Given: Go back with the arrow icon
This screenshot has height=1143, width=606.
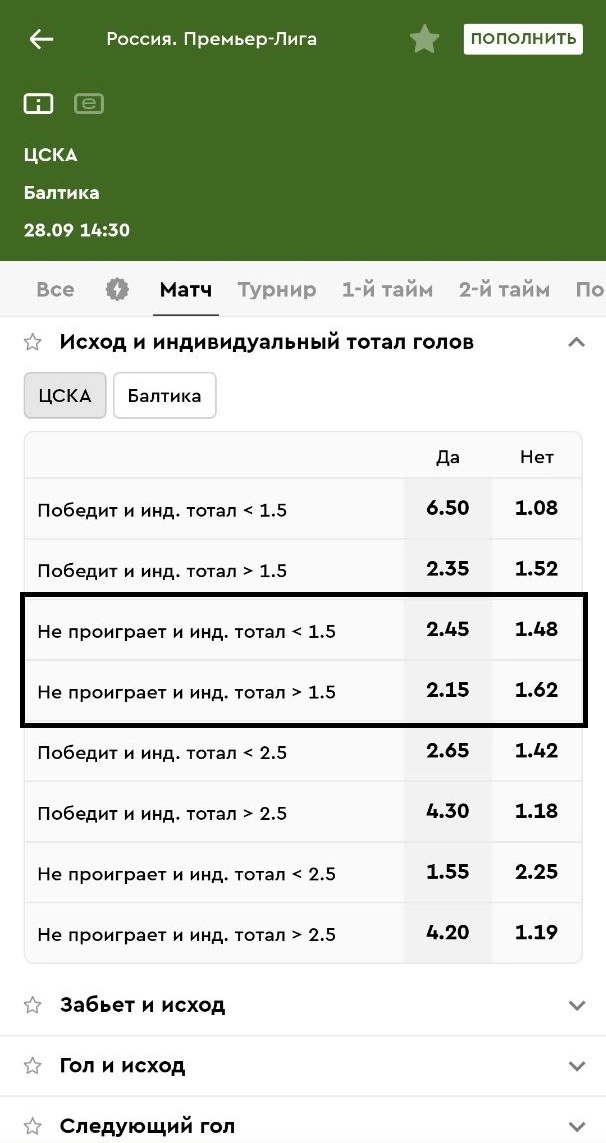Looking at the screenshot, I should pos(41,40).
